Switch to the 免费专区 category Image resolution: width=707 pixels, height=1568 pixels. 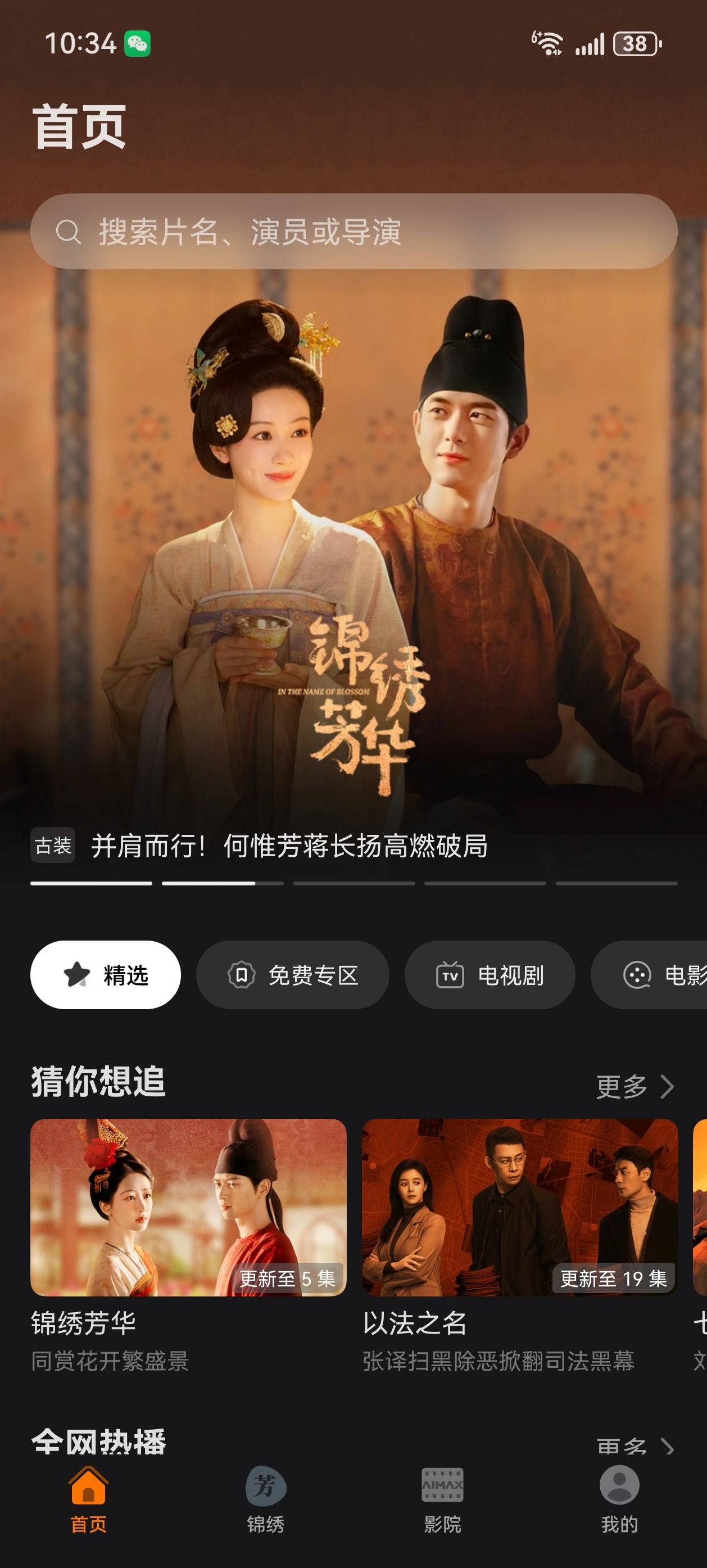tap(292, 975)
